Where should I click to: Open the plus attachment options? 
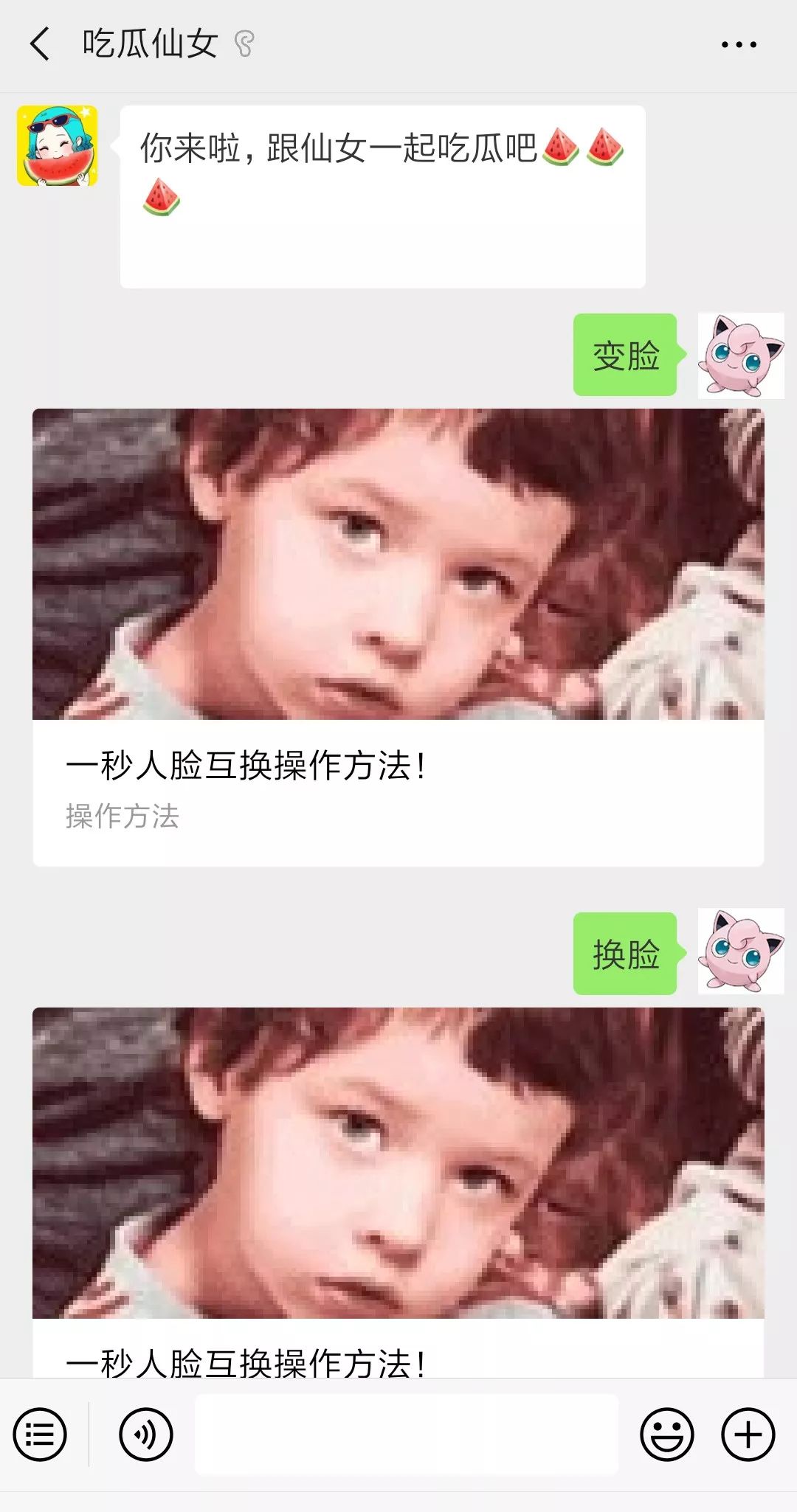coord(748,1435)
